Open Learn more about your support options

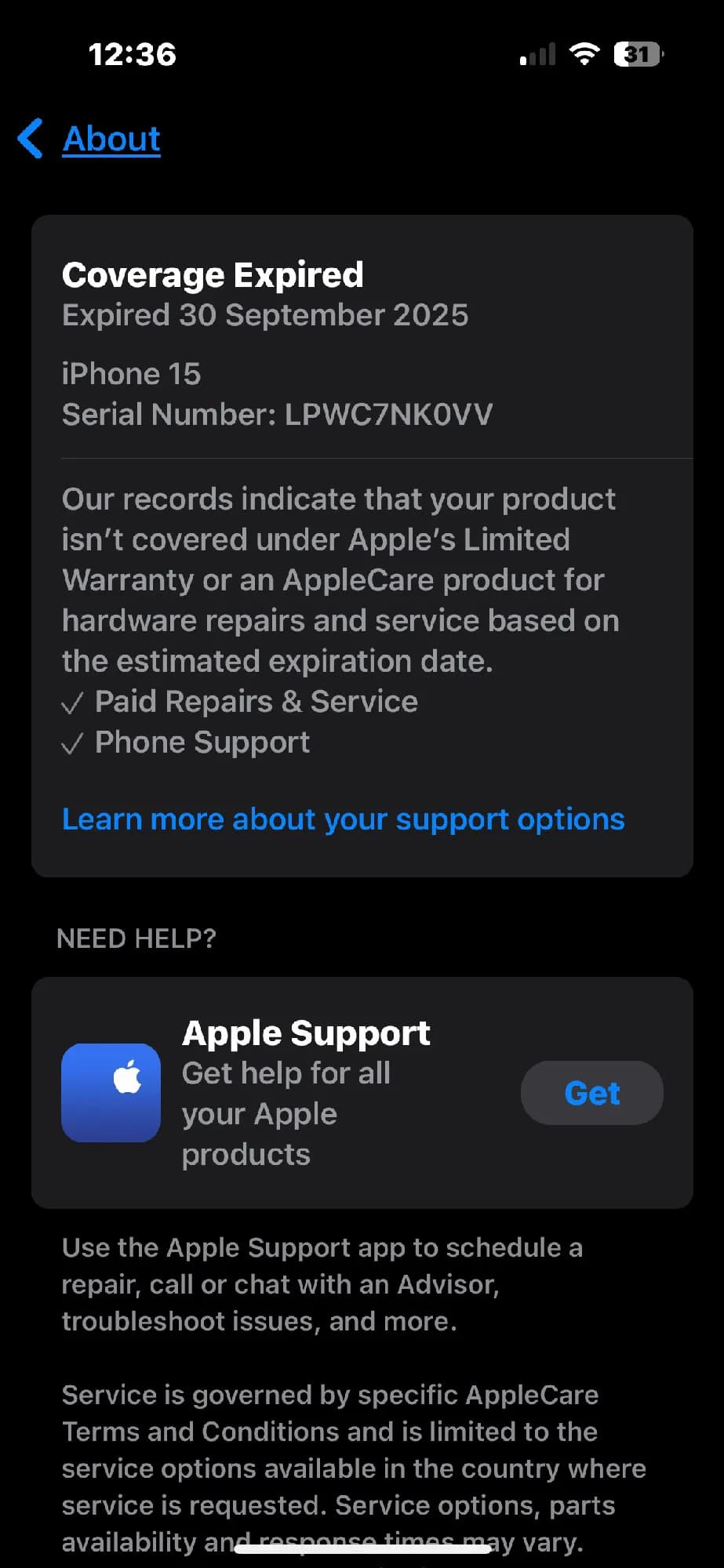343,819
